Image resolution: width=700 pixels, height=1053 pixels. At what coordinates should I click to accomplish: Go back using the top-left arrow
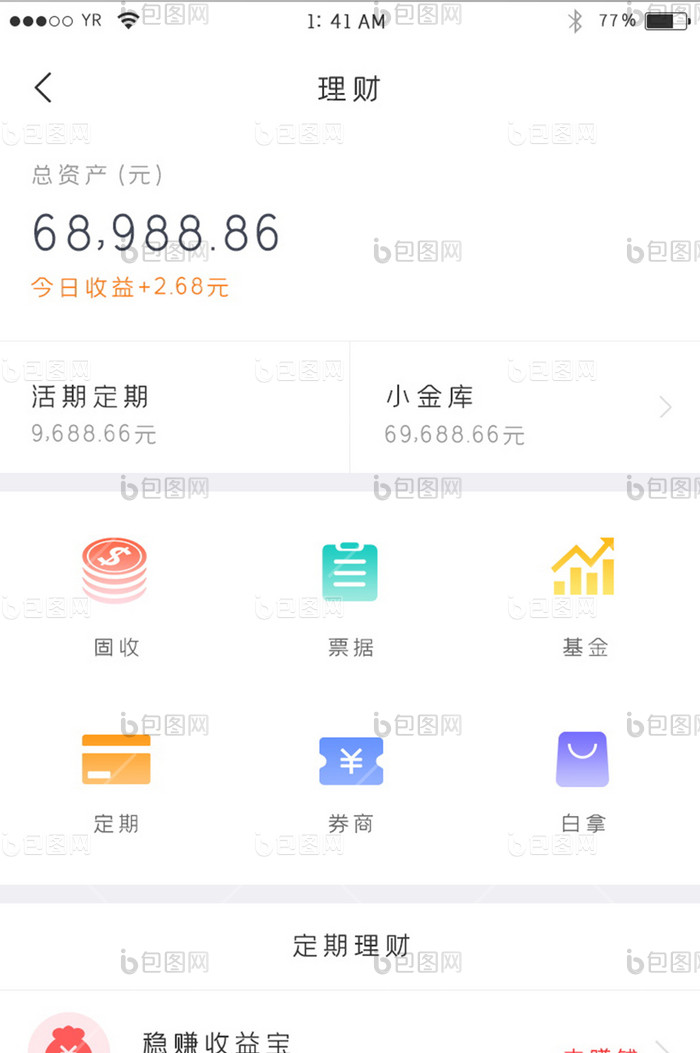pyautogui.click(x=43, y=88)
